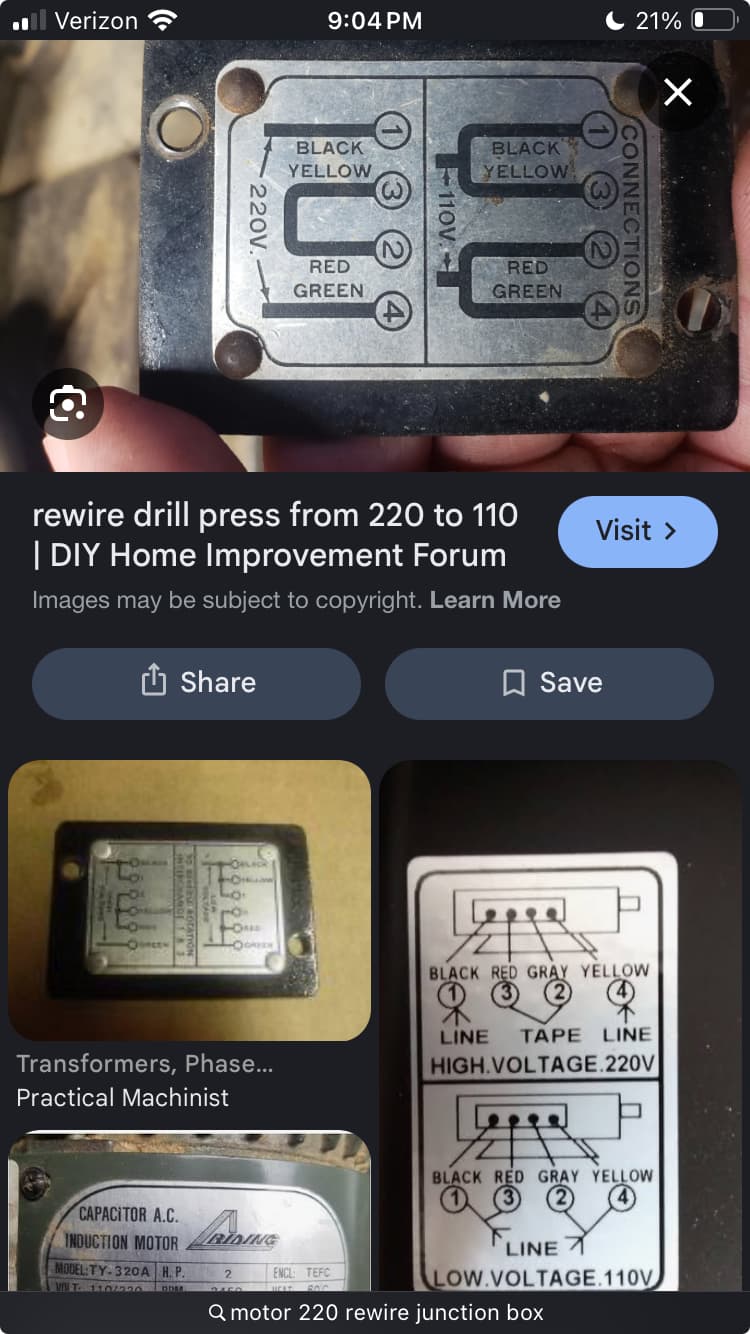
Task: Close the image viewer
Action: tap(678, 93)
